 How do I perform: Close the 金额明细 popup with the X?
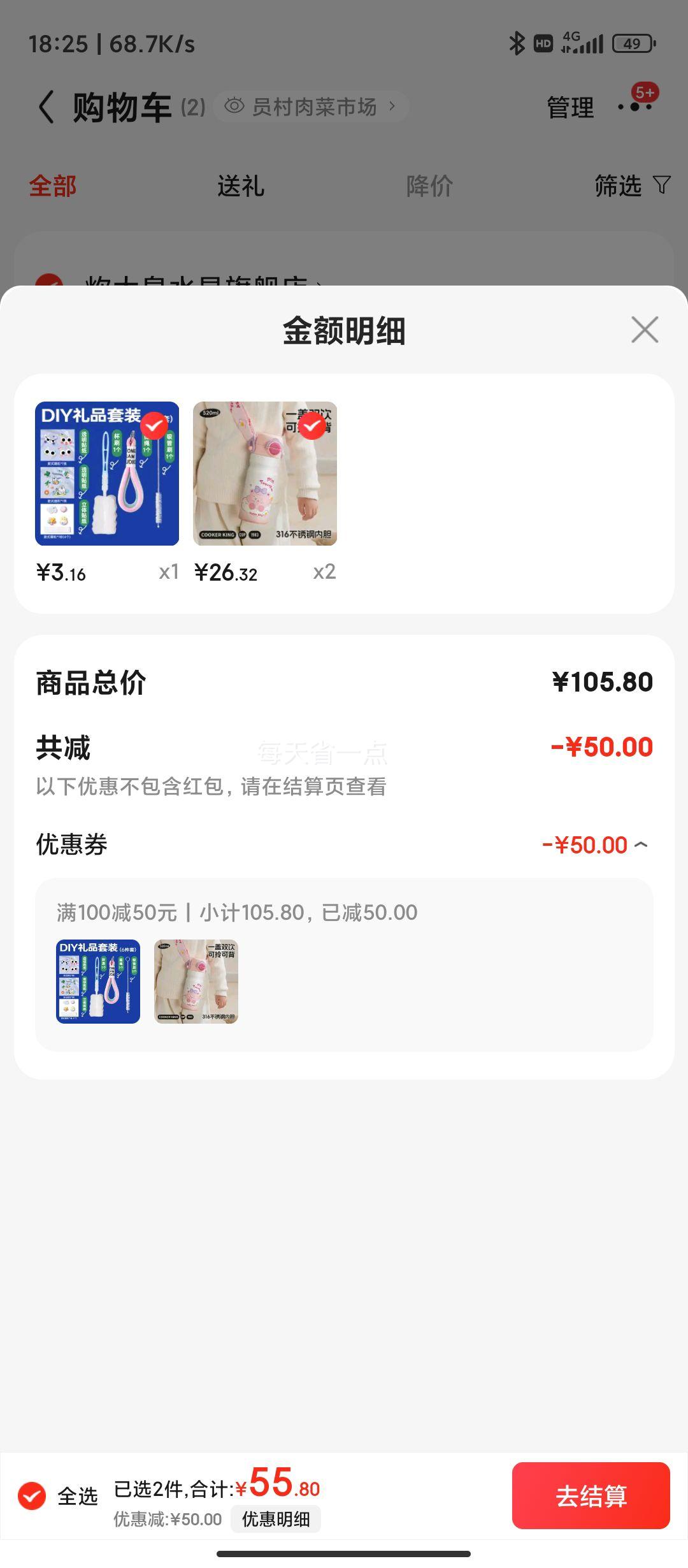click(x=645, y=330)
